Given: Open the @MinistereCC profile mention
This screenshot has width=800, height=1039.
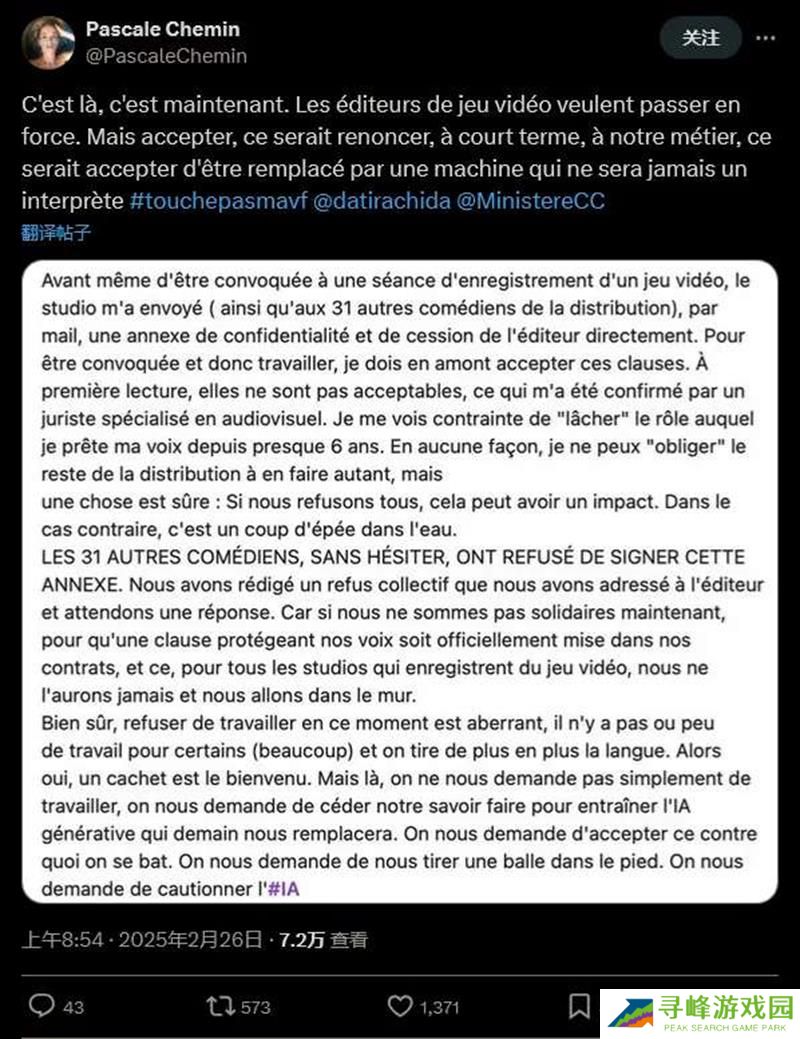Looking at the screenshot, I should (x=531, y=201).
